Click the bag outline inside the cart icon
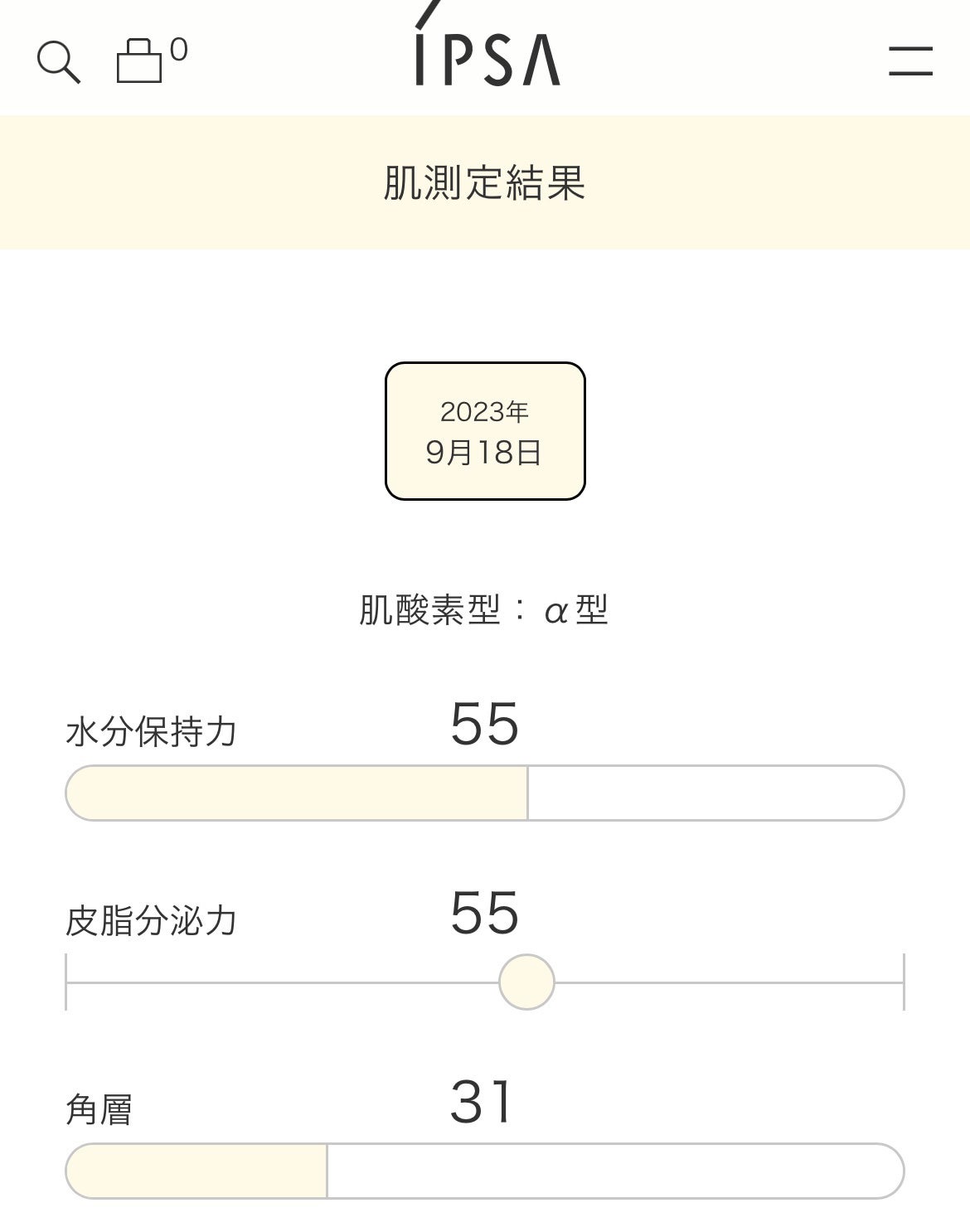The width and height of the screenshot is (970, 1232). pyautogui.click(x=141, y=68)
